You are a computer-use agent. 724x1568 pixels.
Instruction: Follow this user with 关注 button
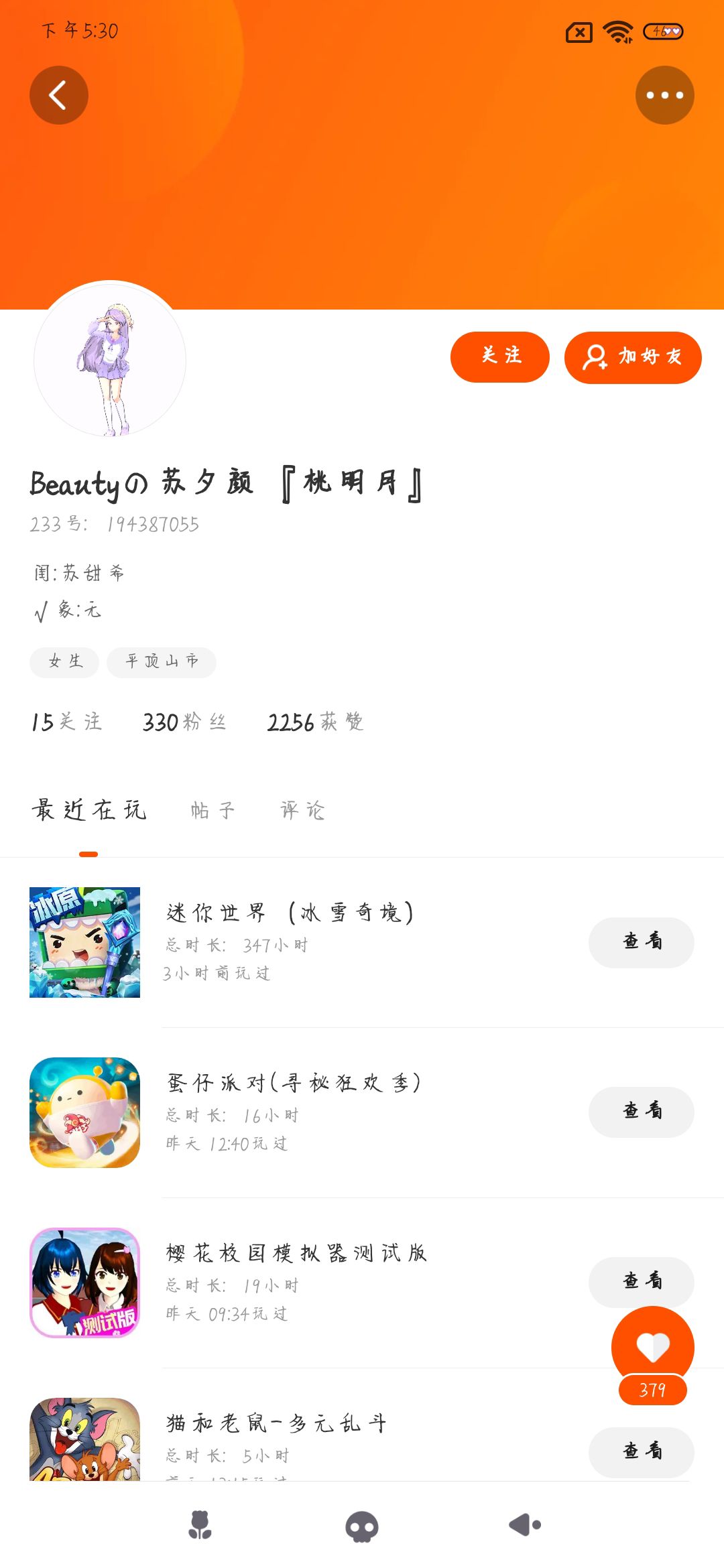click(499, 356)
